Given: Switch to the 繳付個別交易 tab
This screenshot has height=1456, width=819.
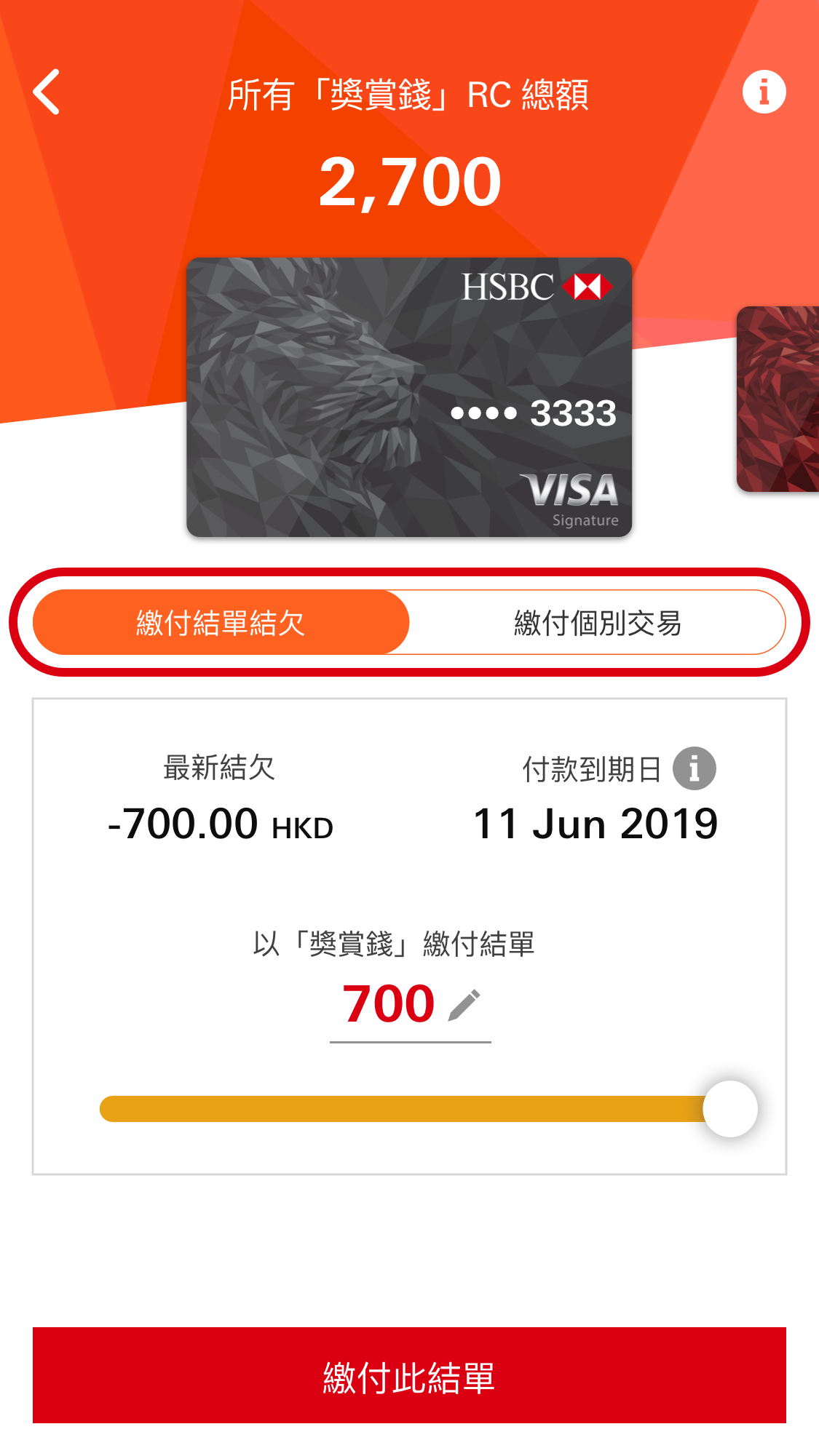Looking at the screenshot, I should [597, 623].
